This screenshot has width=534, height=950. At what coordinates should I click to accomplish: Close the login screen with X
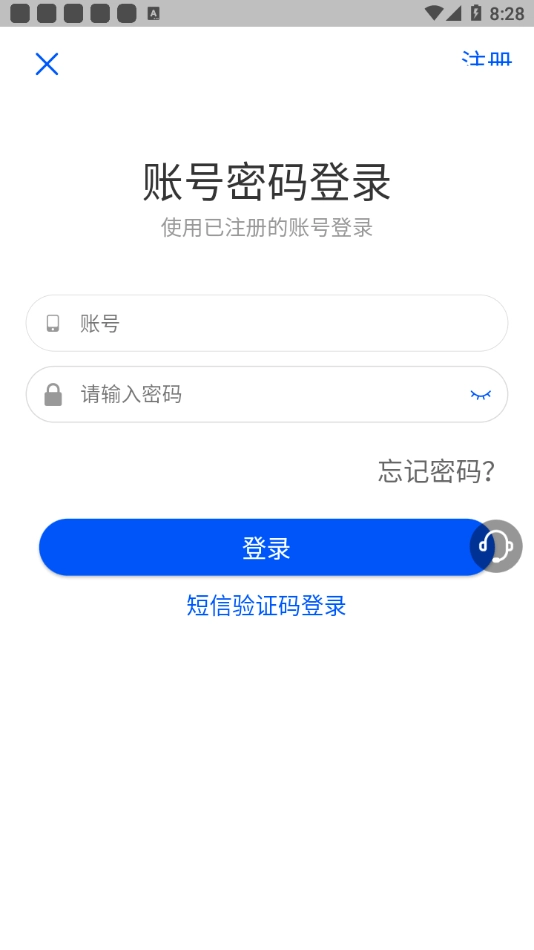[47, 64]
